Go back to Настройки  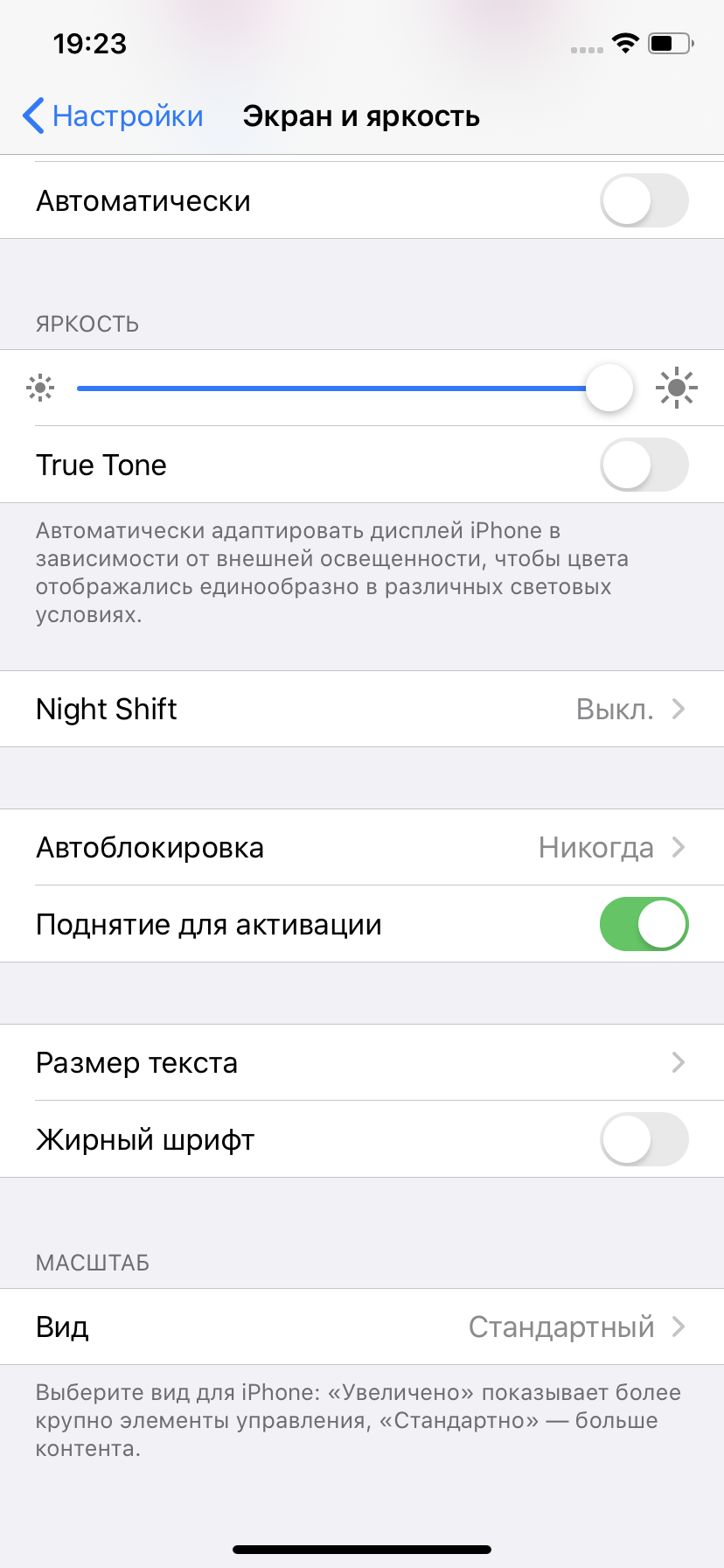[x=114, y=116]
